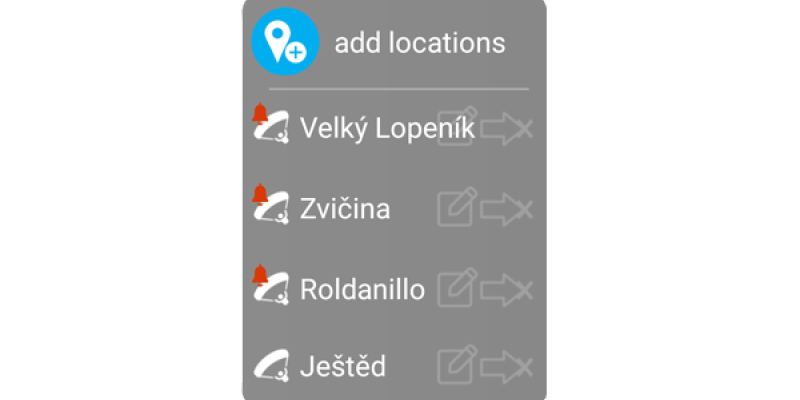The height and width of the screenshot is (400, 800).
Task: Remove Velký Lopeník using the arrow-X icon
Action: (508, 128)
